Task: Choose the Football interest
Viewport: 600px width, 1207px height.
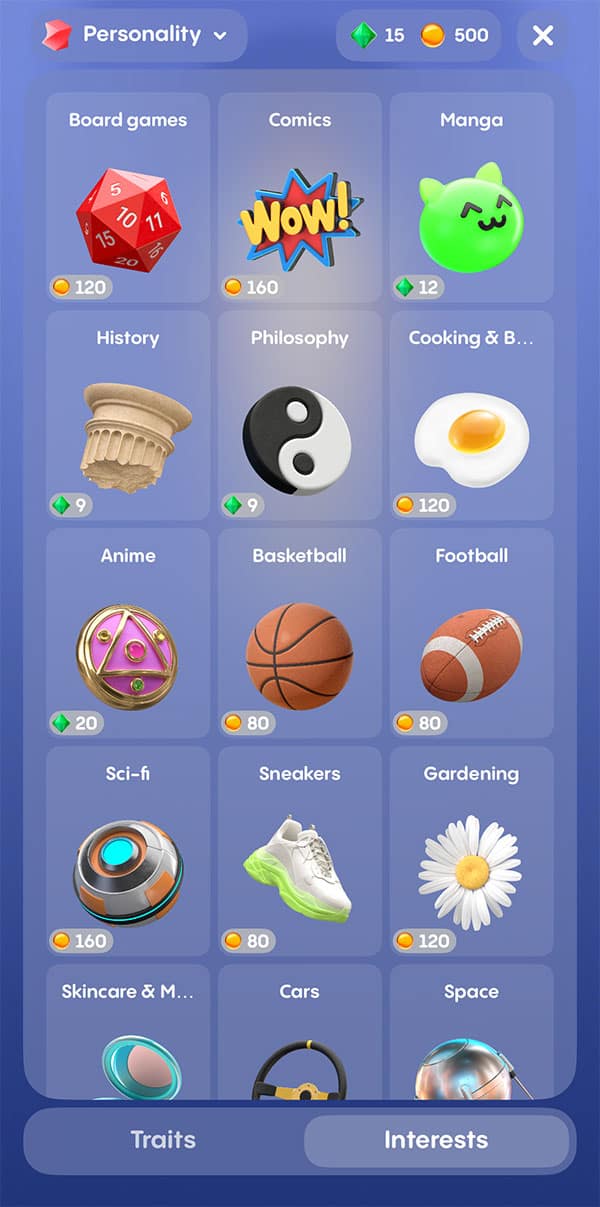Action: click(471, 633)
